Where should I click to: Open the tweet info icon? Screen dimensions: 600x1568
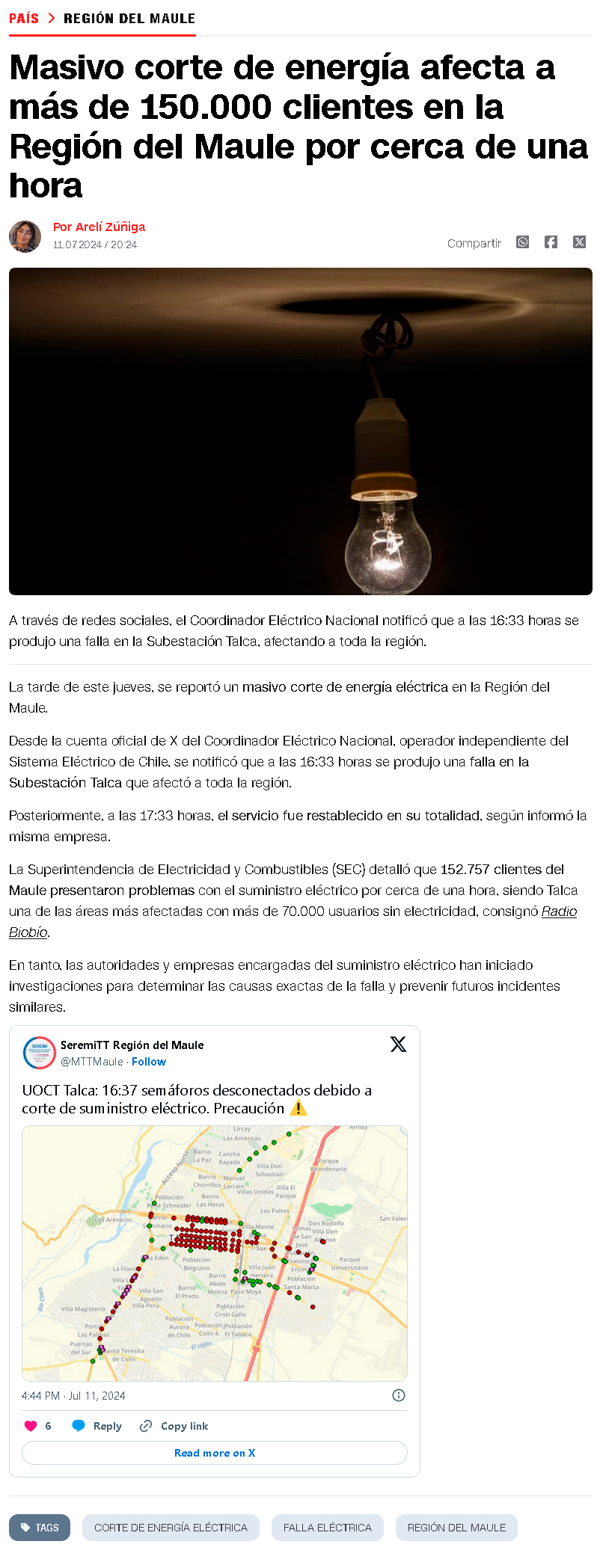coord(399,1395)
